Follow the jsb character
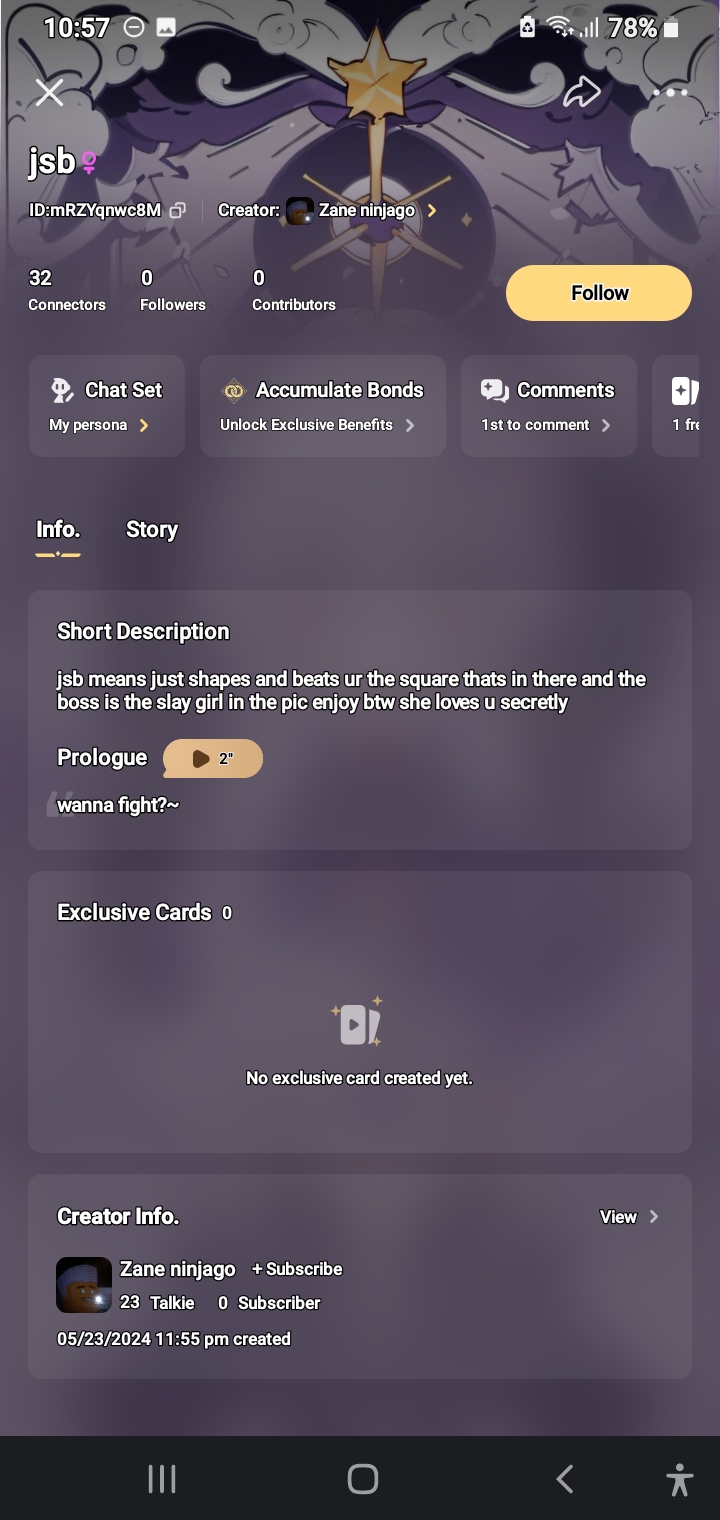 (598, 293)
